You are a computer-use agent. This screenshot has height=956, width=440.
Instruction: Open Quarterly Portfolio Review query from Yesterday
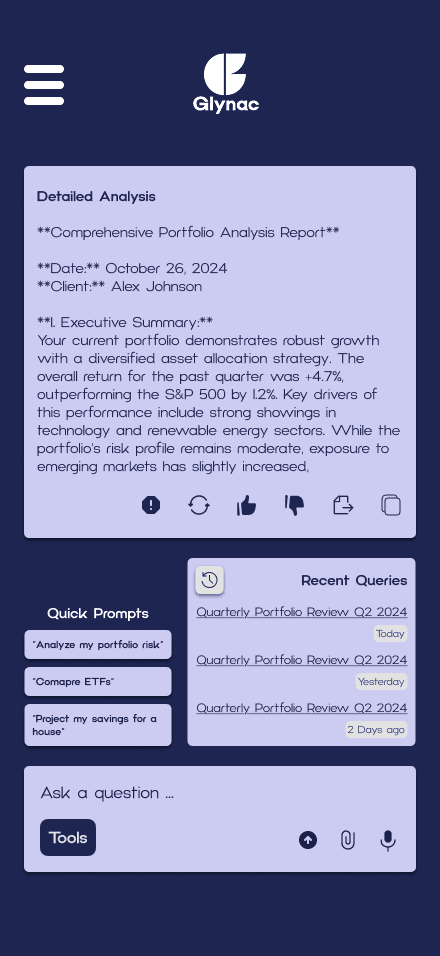[x=302, y=660]
